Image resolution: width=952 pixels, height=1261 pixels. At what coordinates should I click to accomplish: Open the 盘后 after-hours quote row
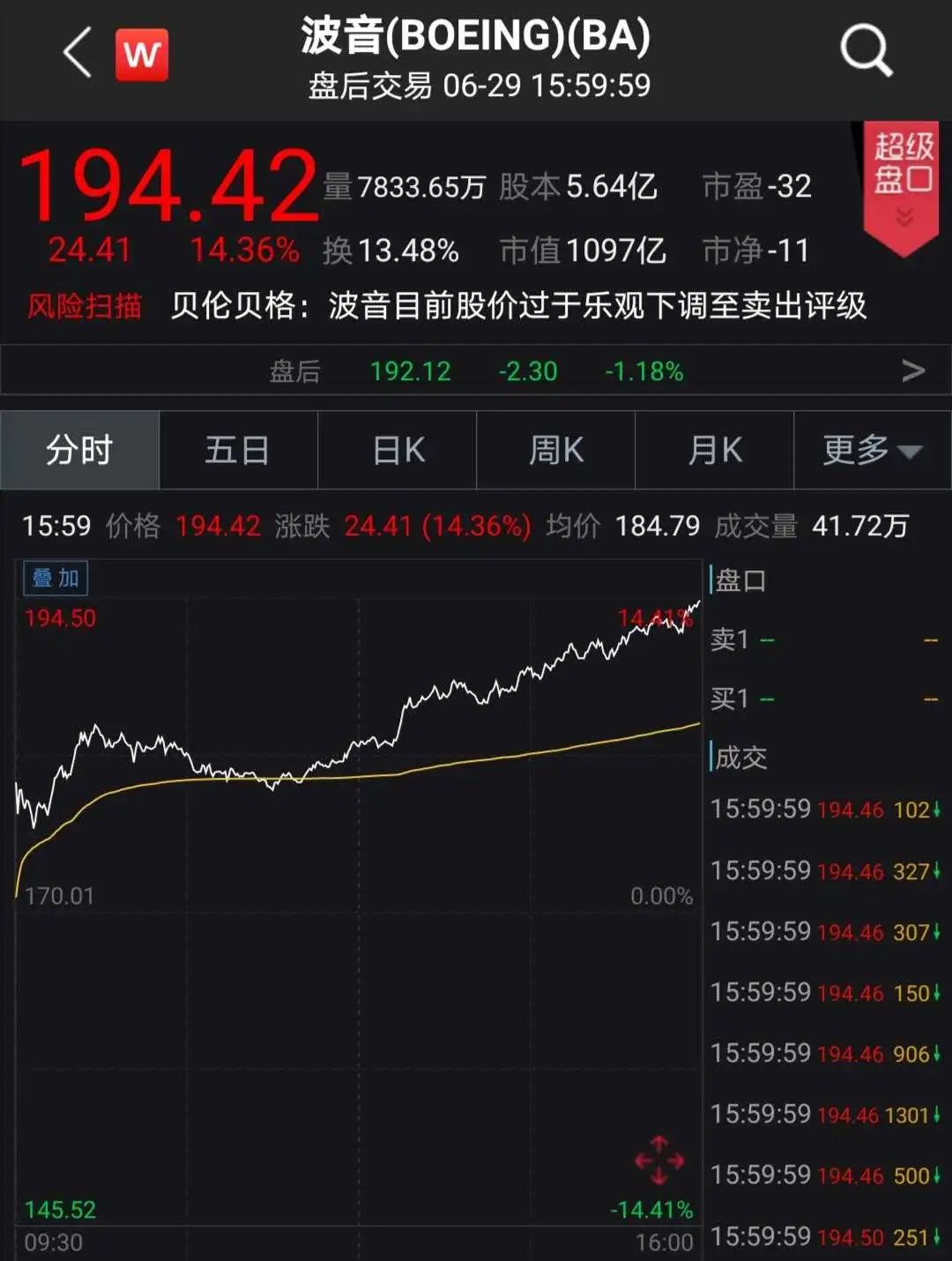tap(476, 371)
